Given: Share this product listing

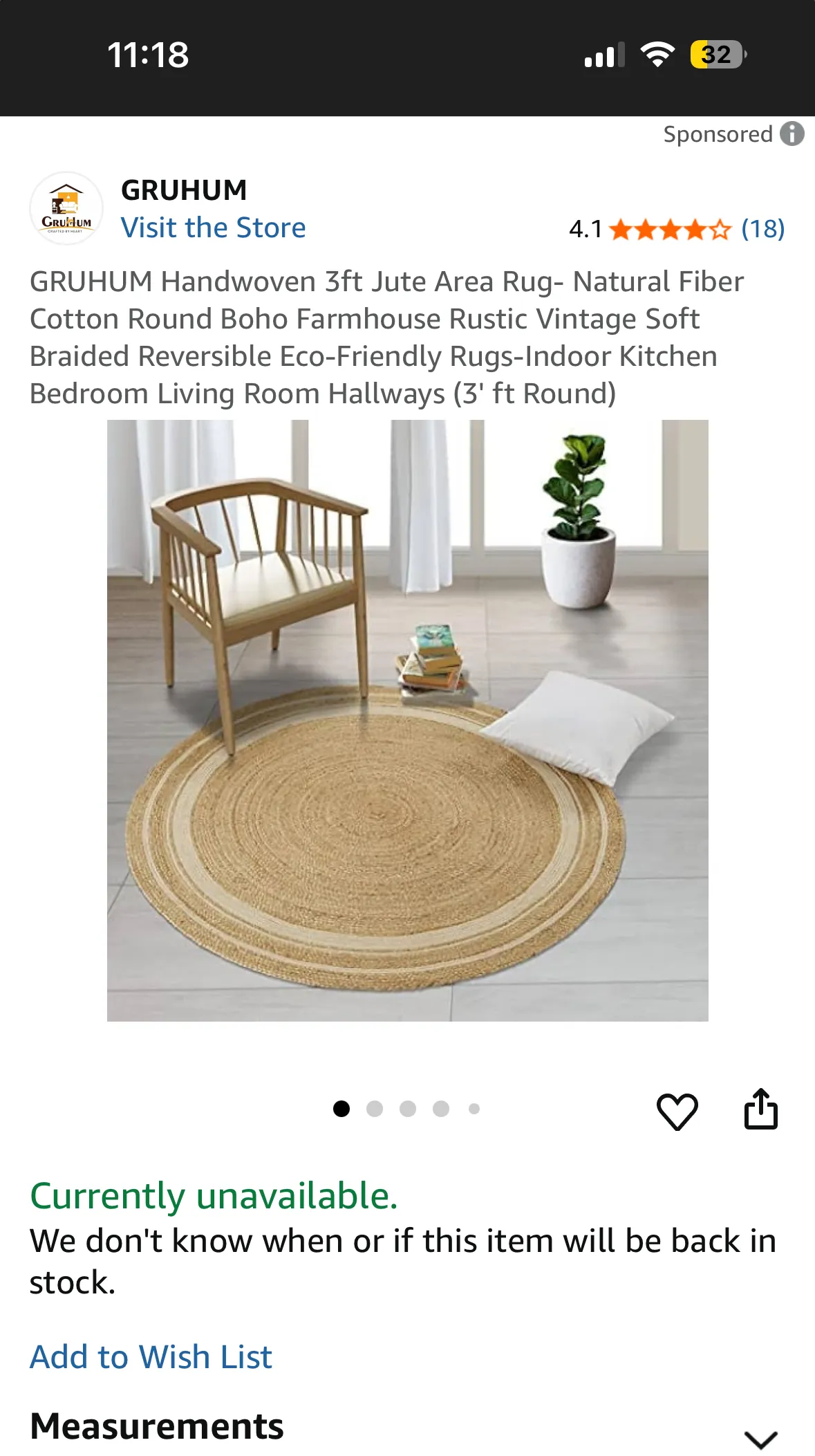Looking at the screenshot, I should (x=760, y=1109).
